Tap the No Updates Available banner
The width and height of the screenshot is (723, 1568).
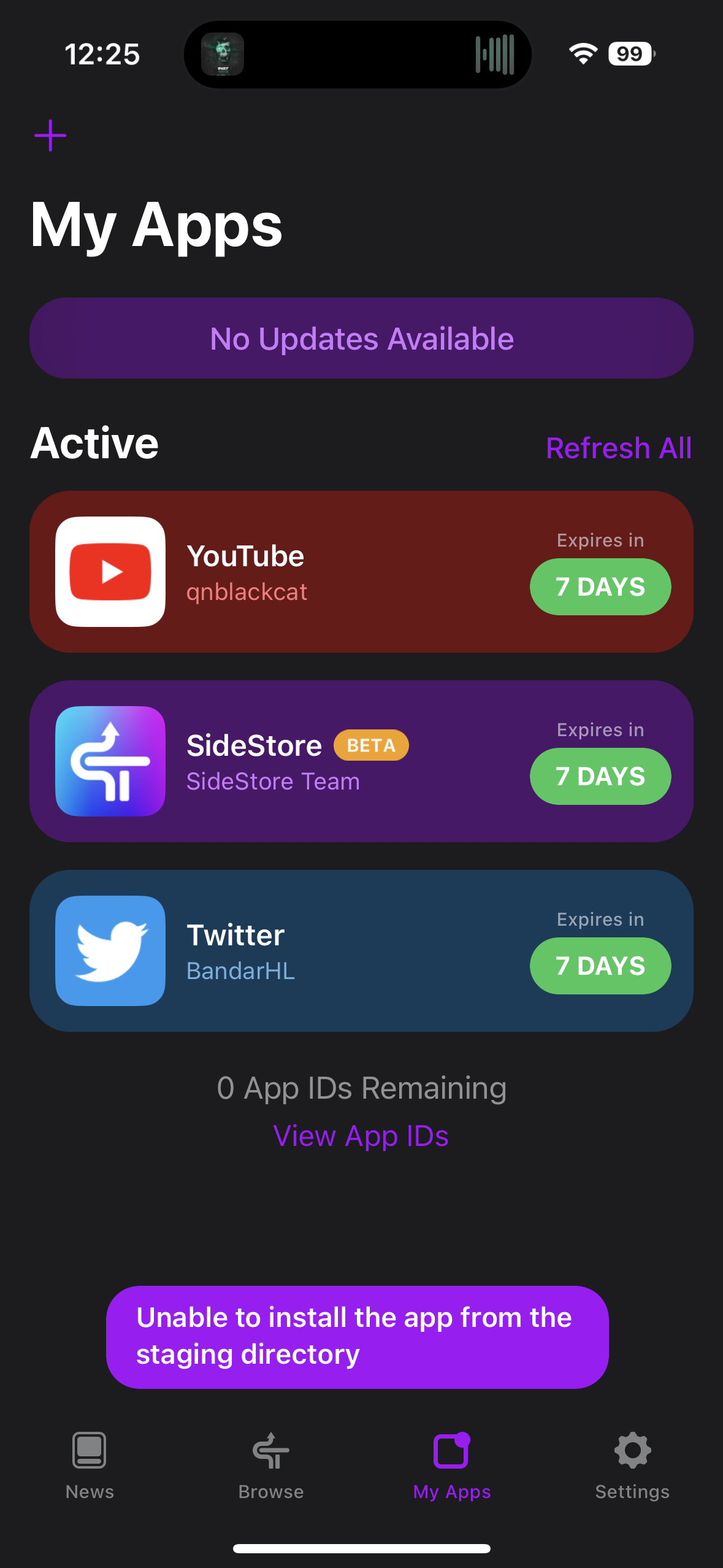[x=361, y=339]
